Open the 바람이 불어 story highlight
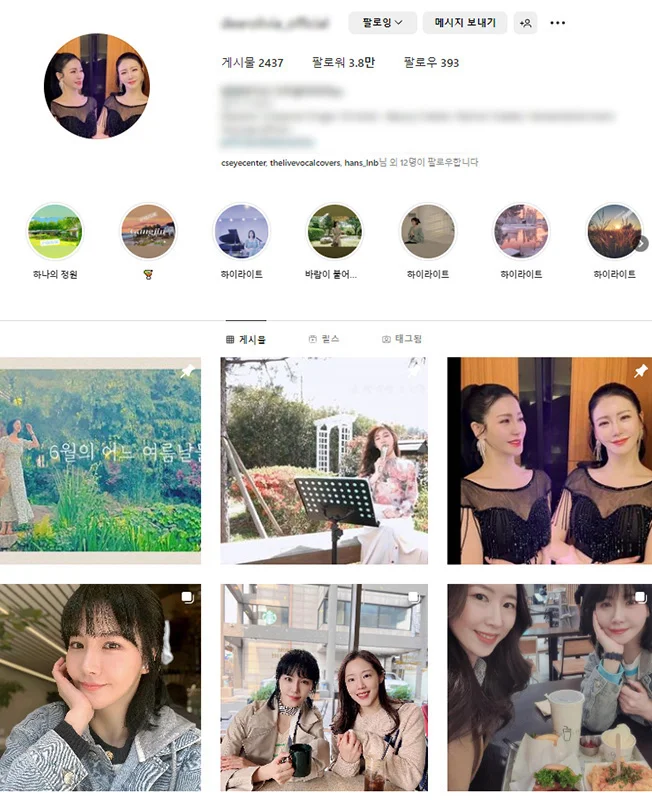The width and height of the screenshot is (652, 800). click(333, 231)
